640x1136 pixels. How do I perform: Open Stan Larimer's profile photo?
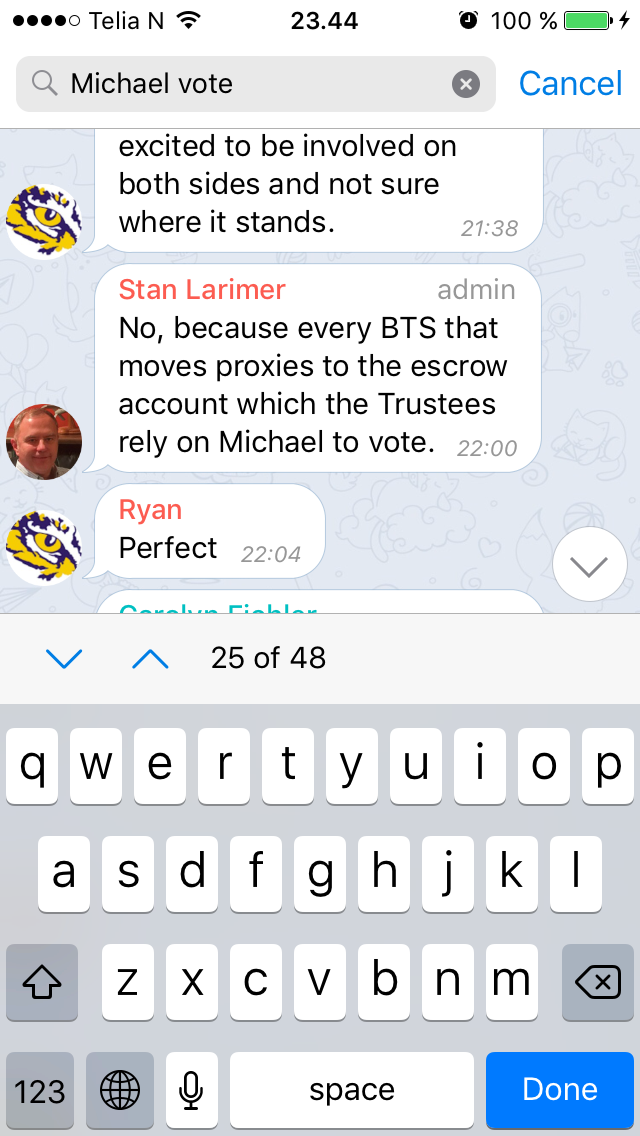pyautogui.click(x=44, y=442)
